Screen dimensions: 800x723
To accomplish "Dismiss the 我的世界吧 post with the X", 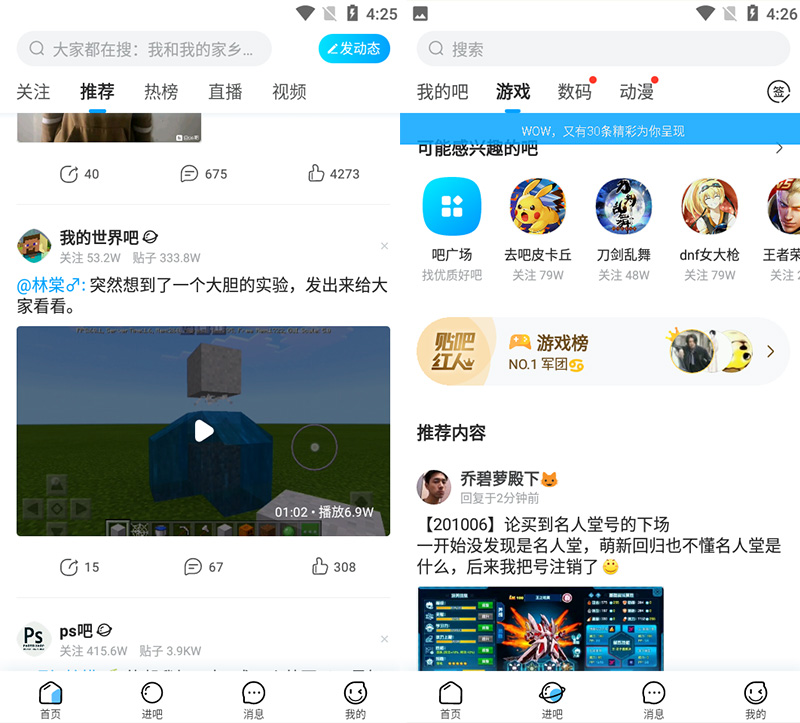I will pos(384,246).
